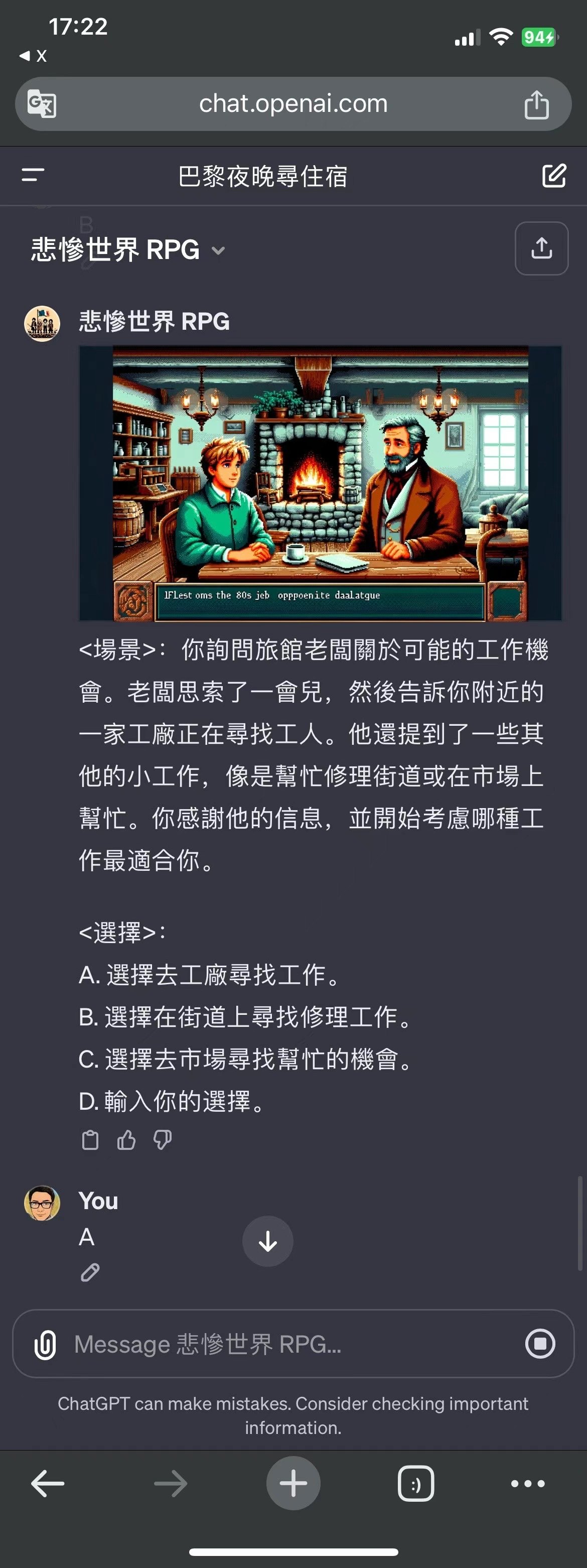View open browser tabs
Screen dimensions: 587x1568
coord(416,1483)
